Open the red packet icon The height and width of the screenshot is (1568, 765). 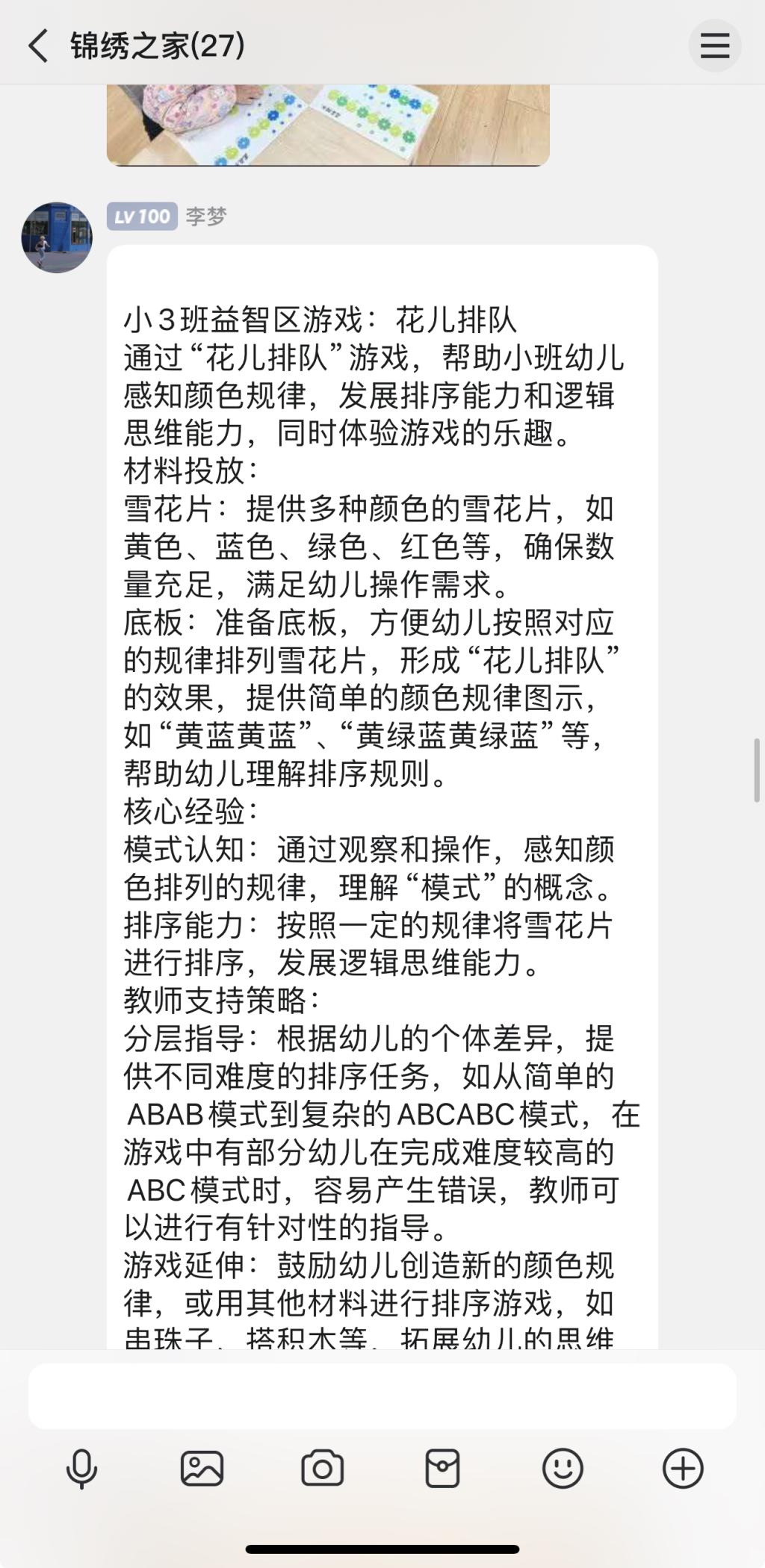pos(442,1469)
